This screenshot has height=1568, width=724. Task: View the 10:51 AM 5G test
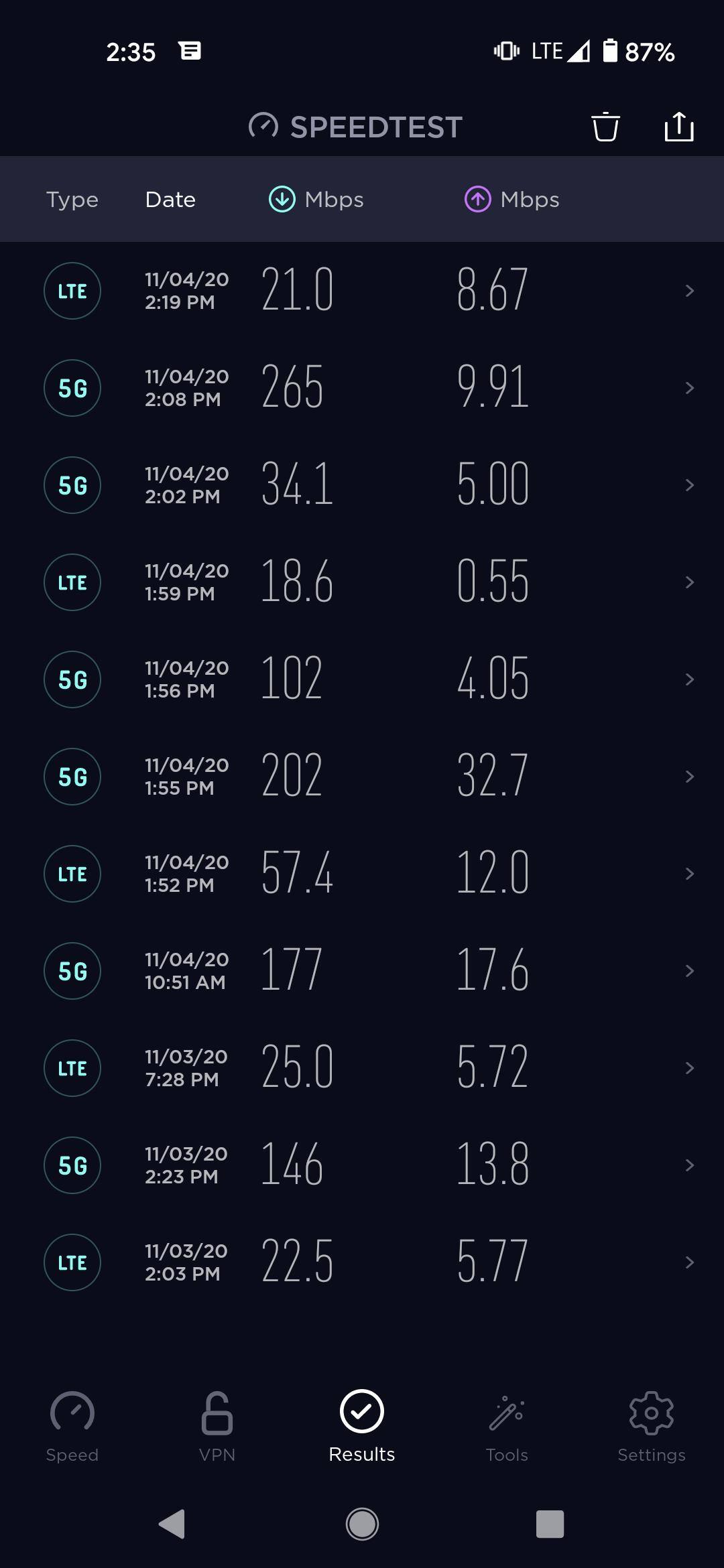pos(362,971)
